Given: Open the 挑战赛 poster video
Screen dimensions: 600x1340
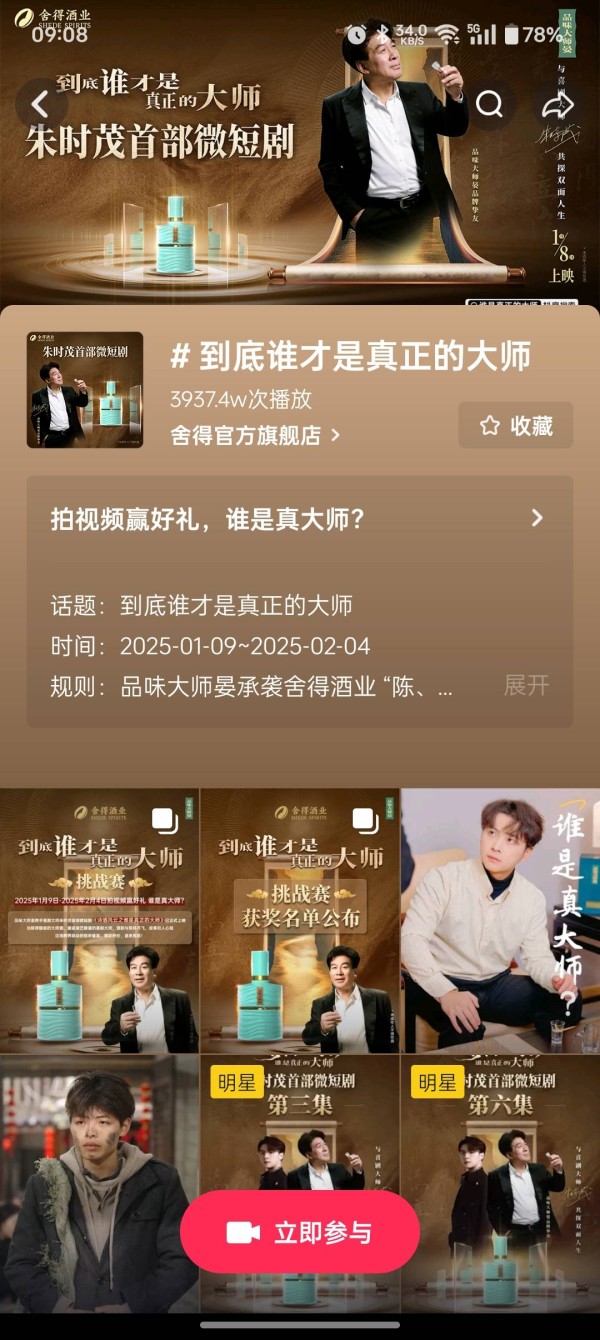Looking at the screenshot, I should click(99, 920).
